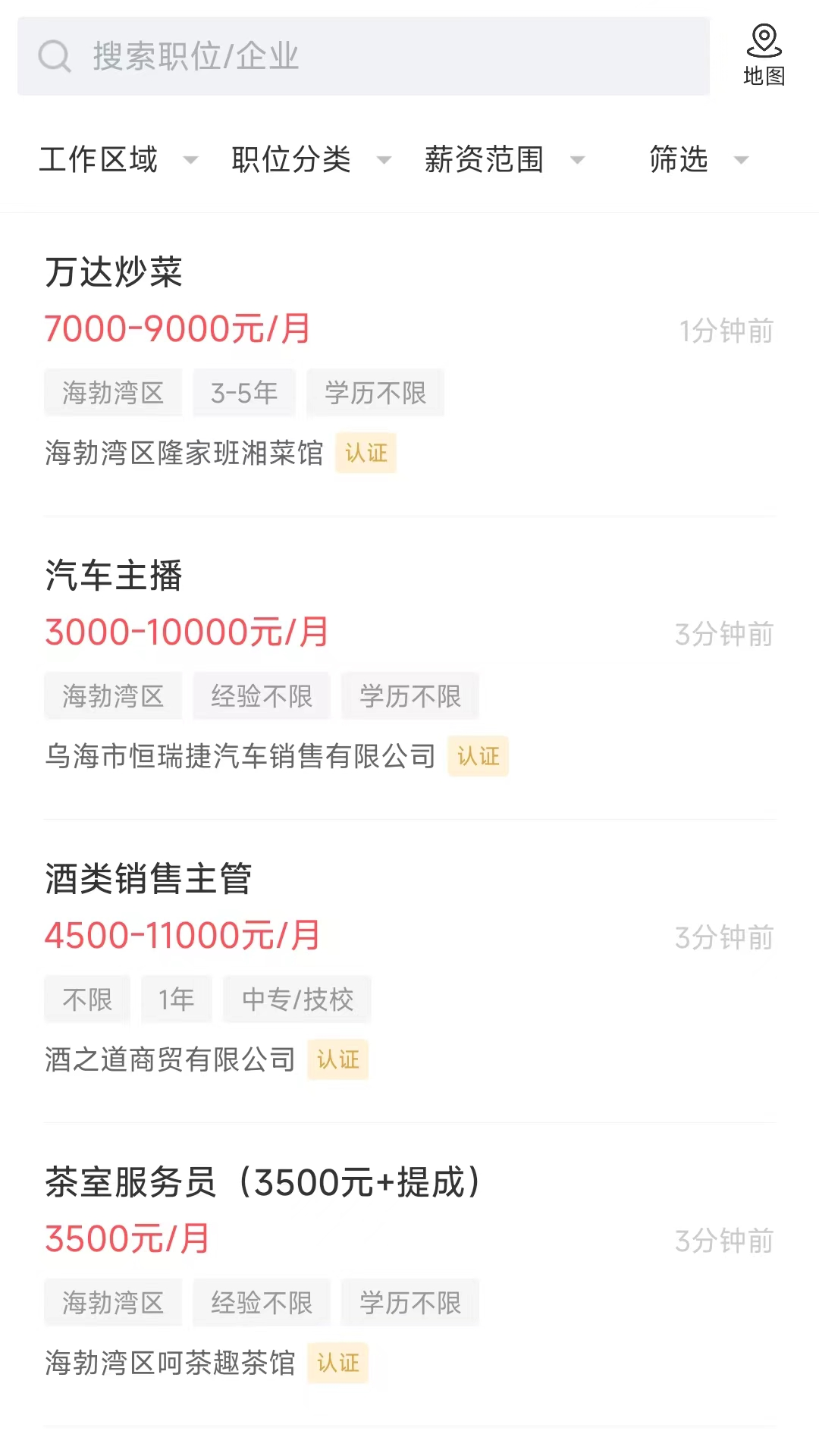Click the 认证 badge beside 酒之道商贸有限公司
The height and width of the screenshot is (1456, 819).
337,1060
